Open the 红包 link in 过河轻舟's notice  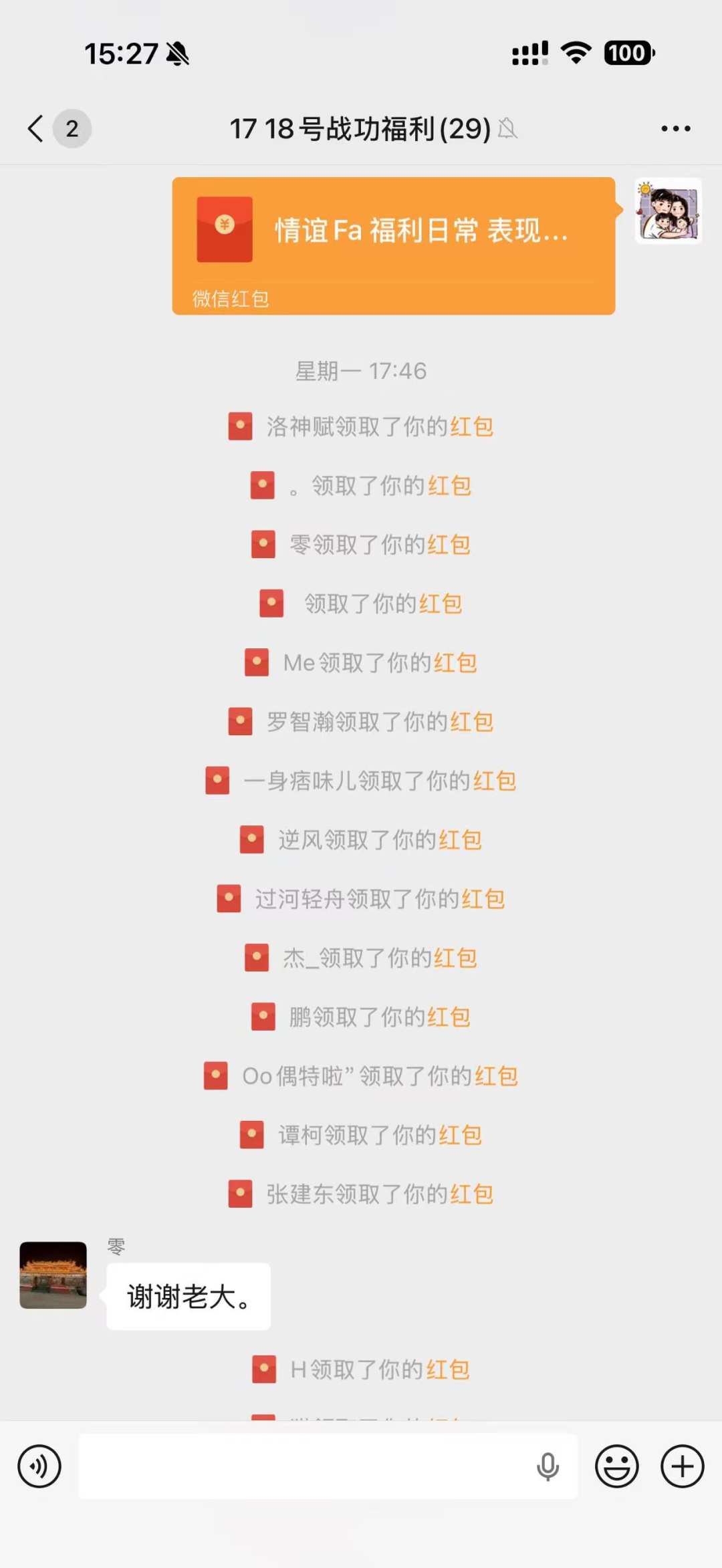(483, 899)
